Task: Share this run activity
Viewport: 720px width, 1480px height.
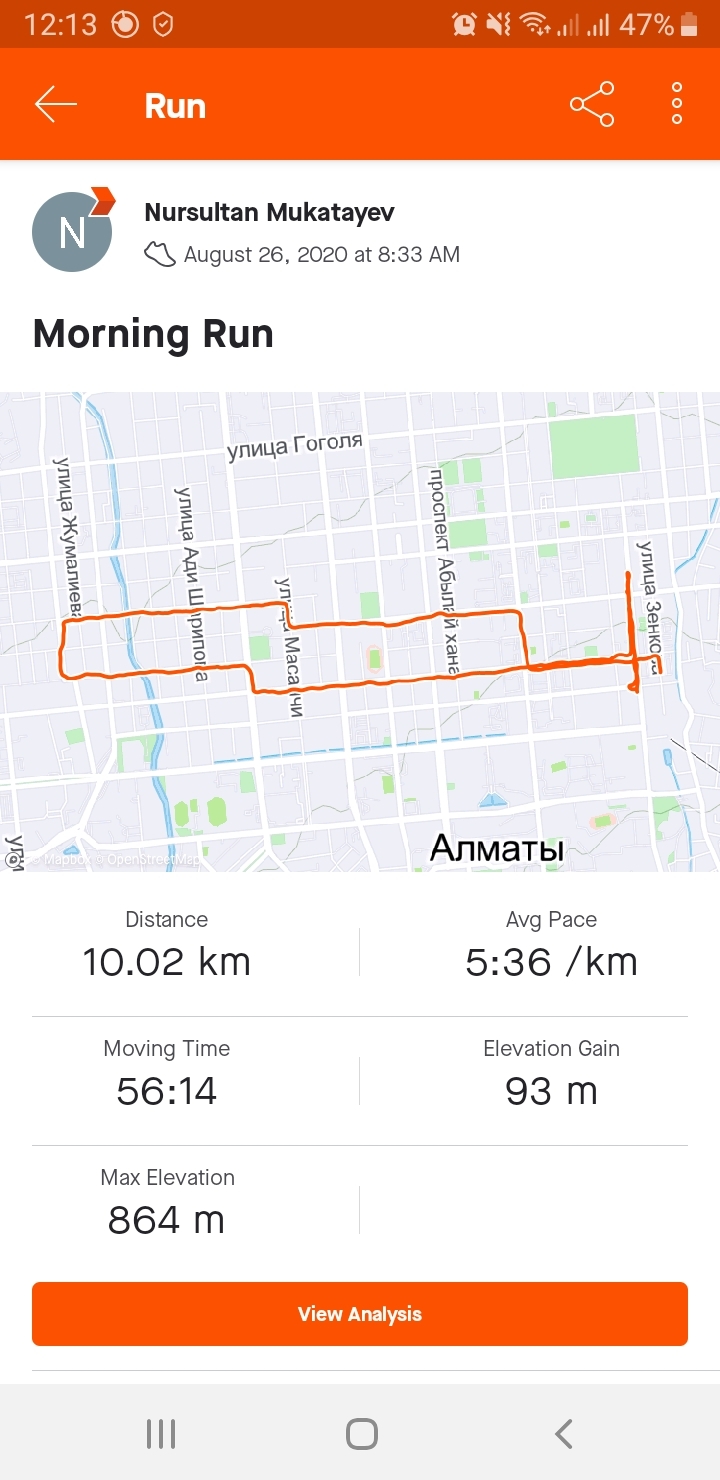Action: pyautogui.click(x=592, y=105)
